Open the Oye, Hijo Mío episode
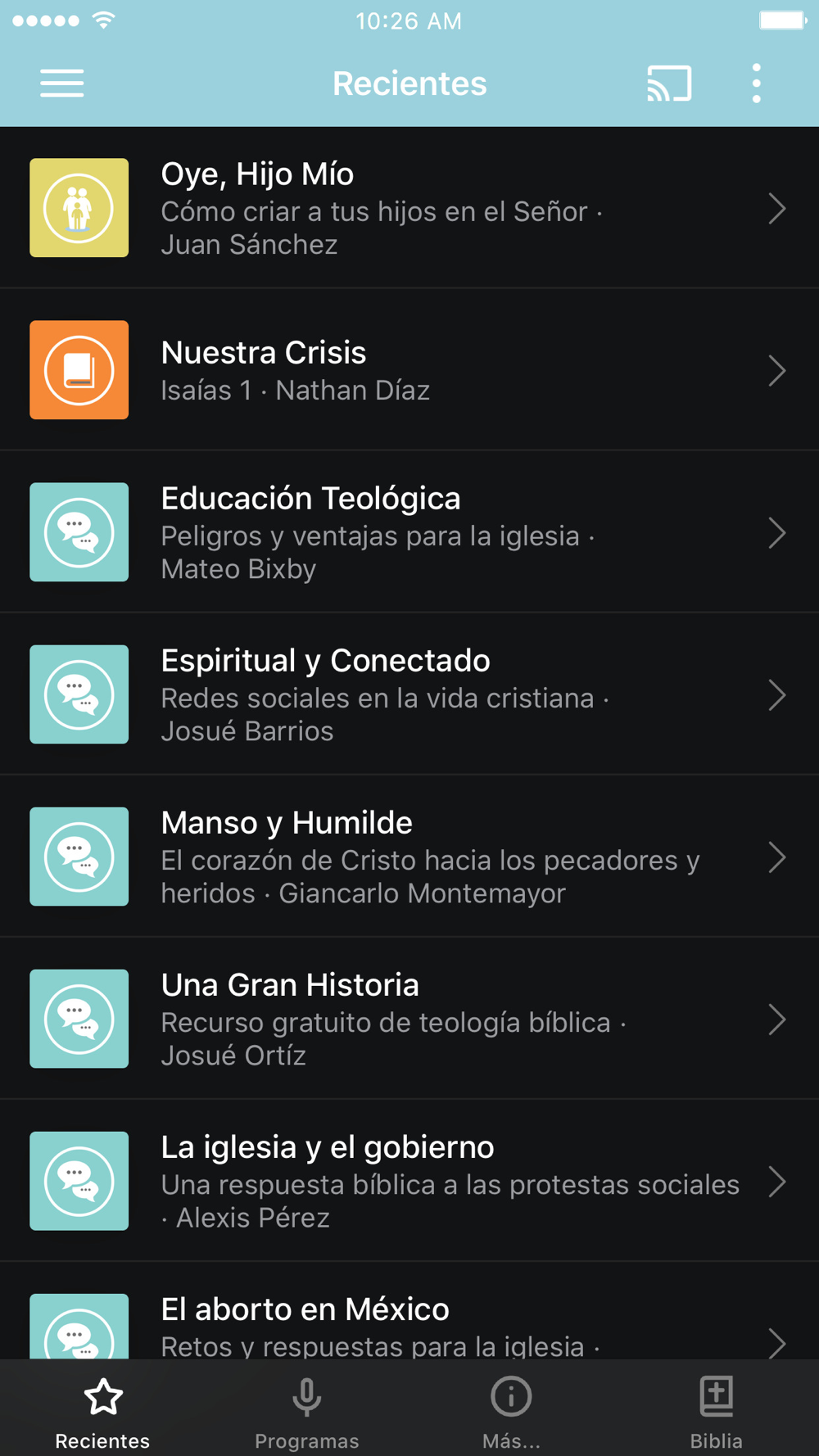This screenshot has height=1456, width=819. pos(409,208)
